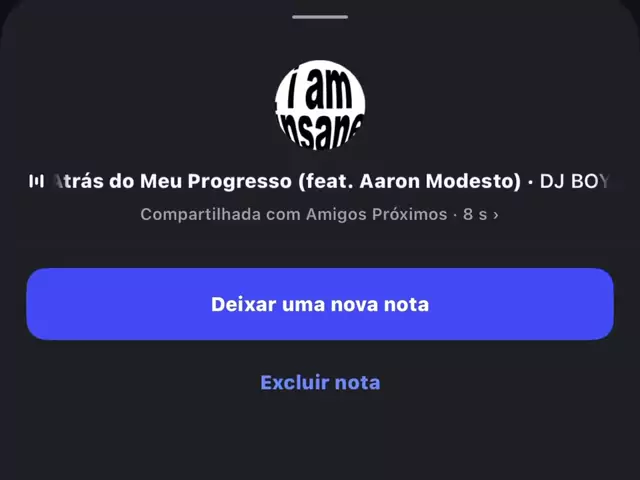The height and width of the screenshot is (480, 640).
Task: Delete the note with Excluir nota
Action: [x=320, y=382]
